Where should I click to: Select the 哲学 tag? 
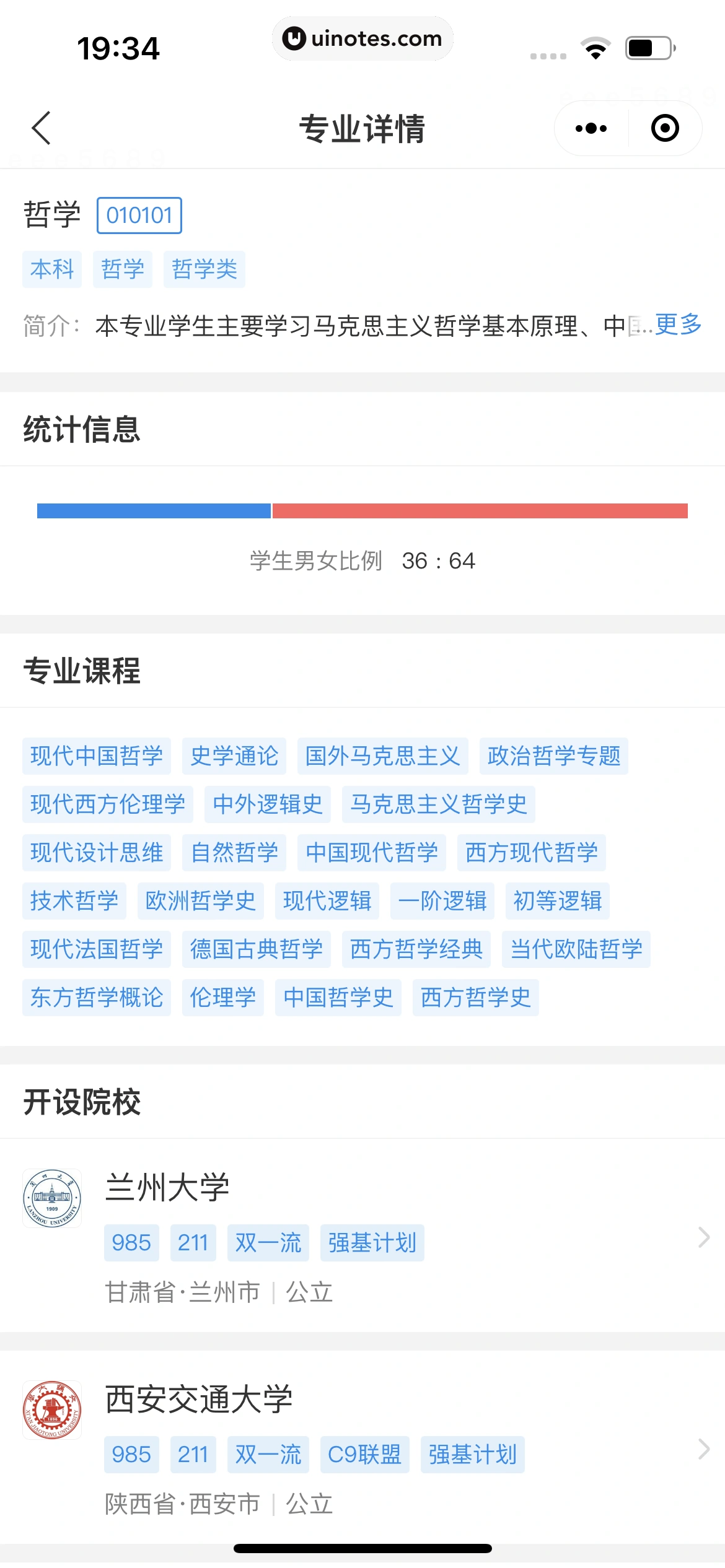(122, 269)
